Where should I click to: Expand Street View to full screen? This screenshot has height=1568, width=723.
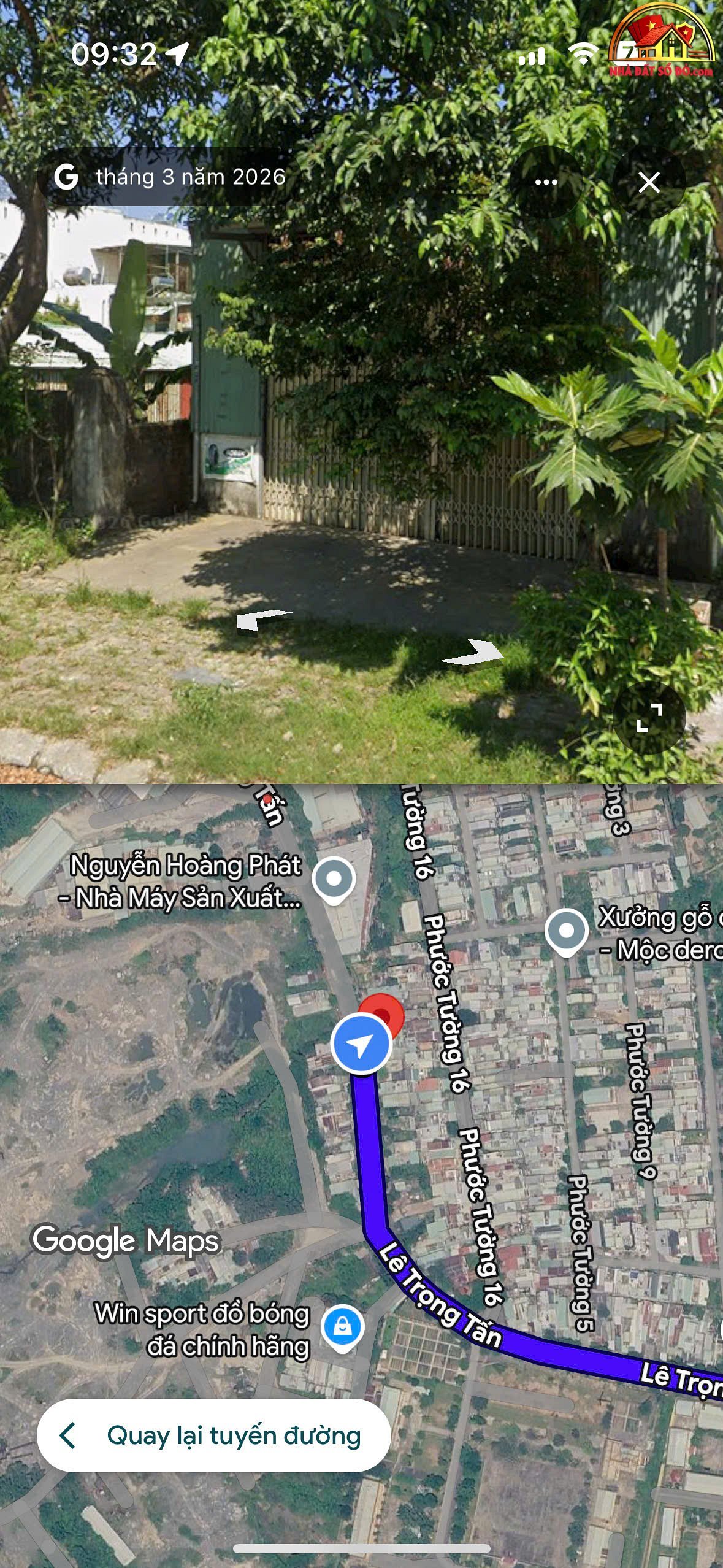[x=649, y=718]
